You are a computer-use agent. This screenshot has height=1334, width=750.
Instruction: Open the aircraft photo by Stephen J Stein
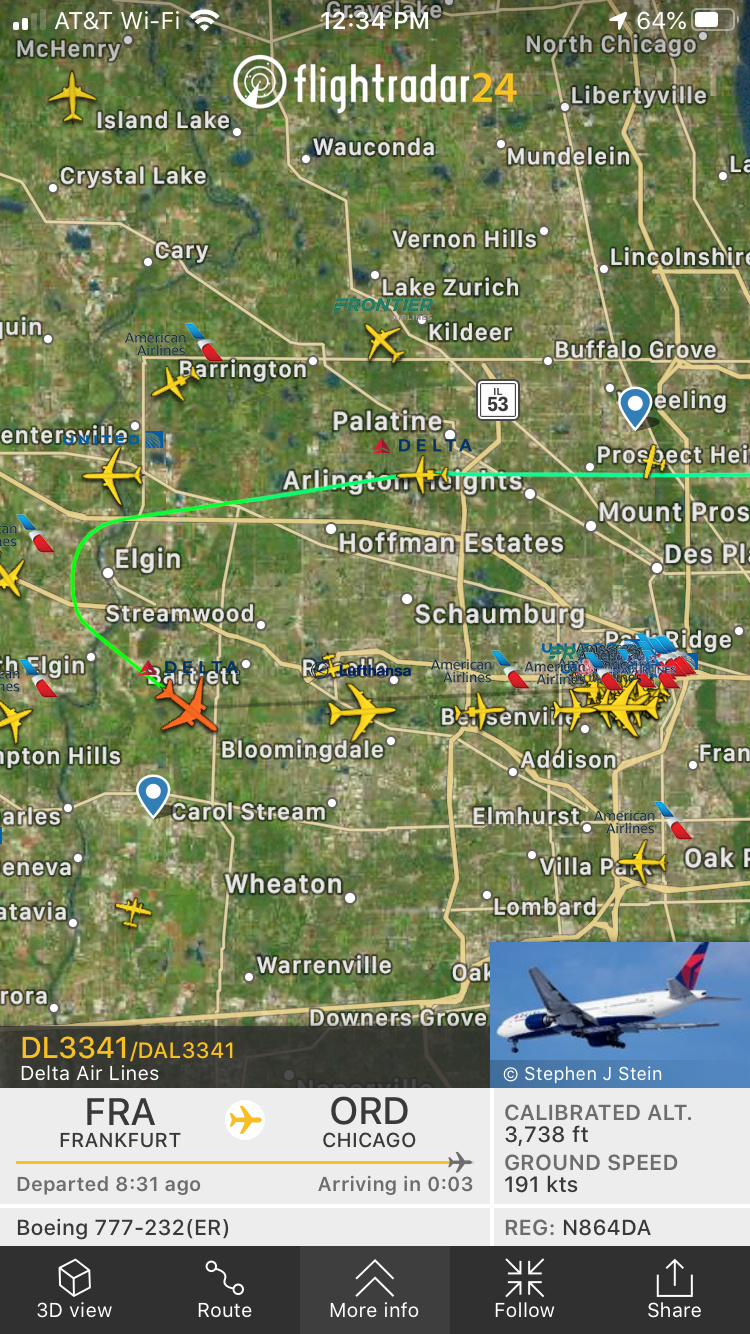620,1014
